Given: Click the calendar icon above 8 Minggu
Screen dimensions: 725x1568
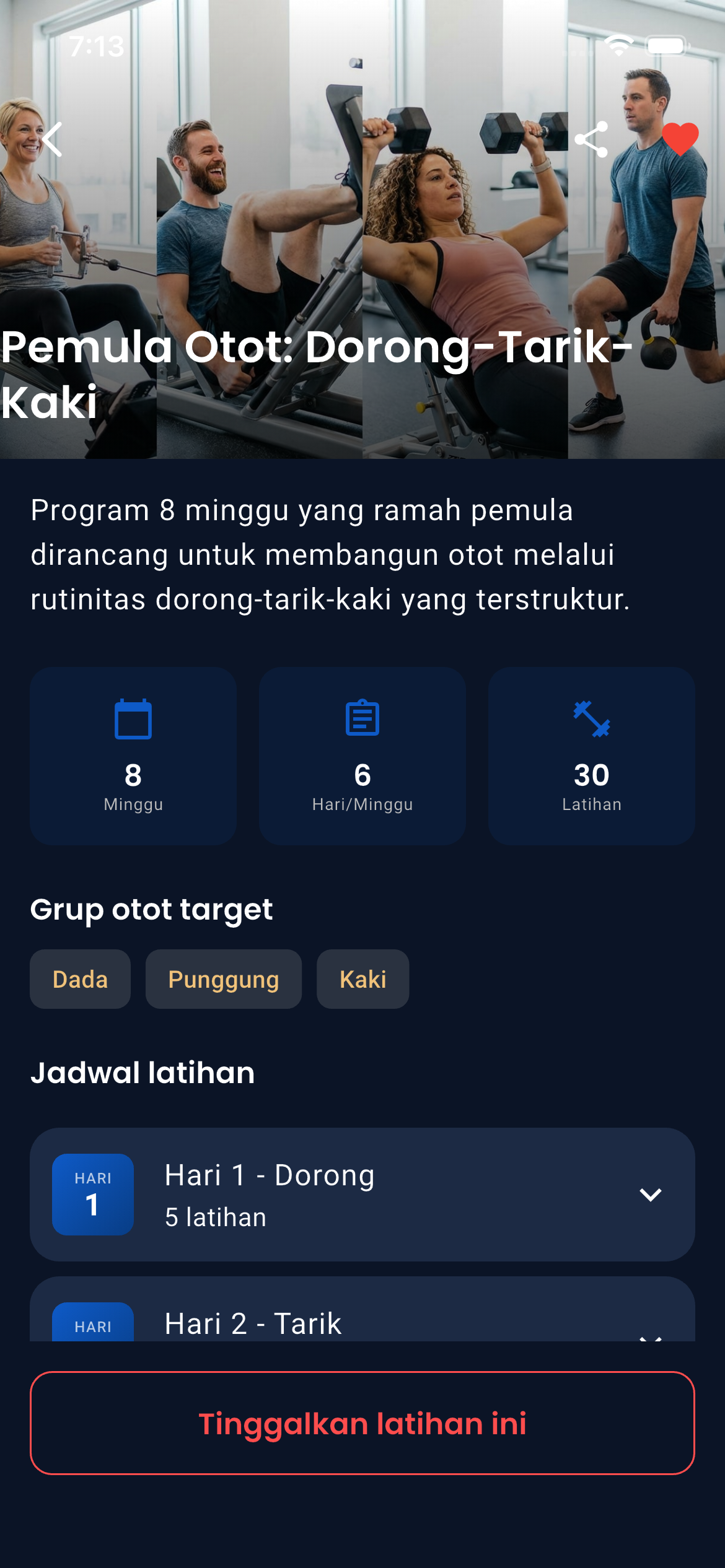Looking at the screenshot, I should click(133, 720).
